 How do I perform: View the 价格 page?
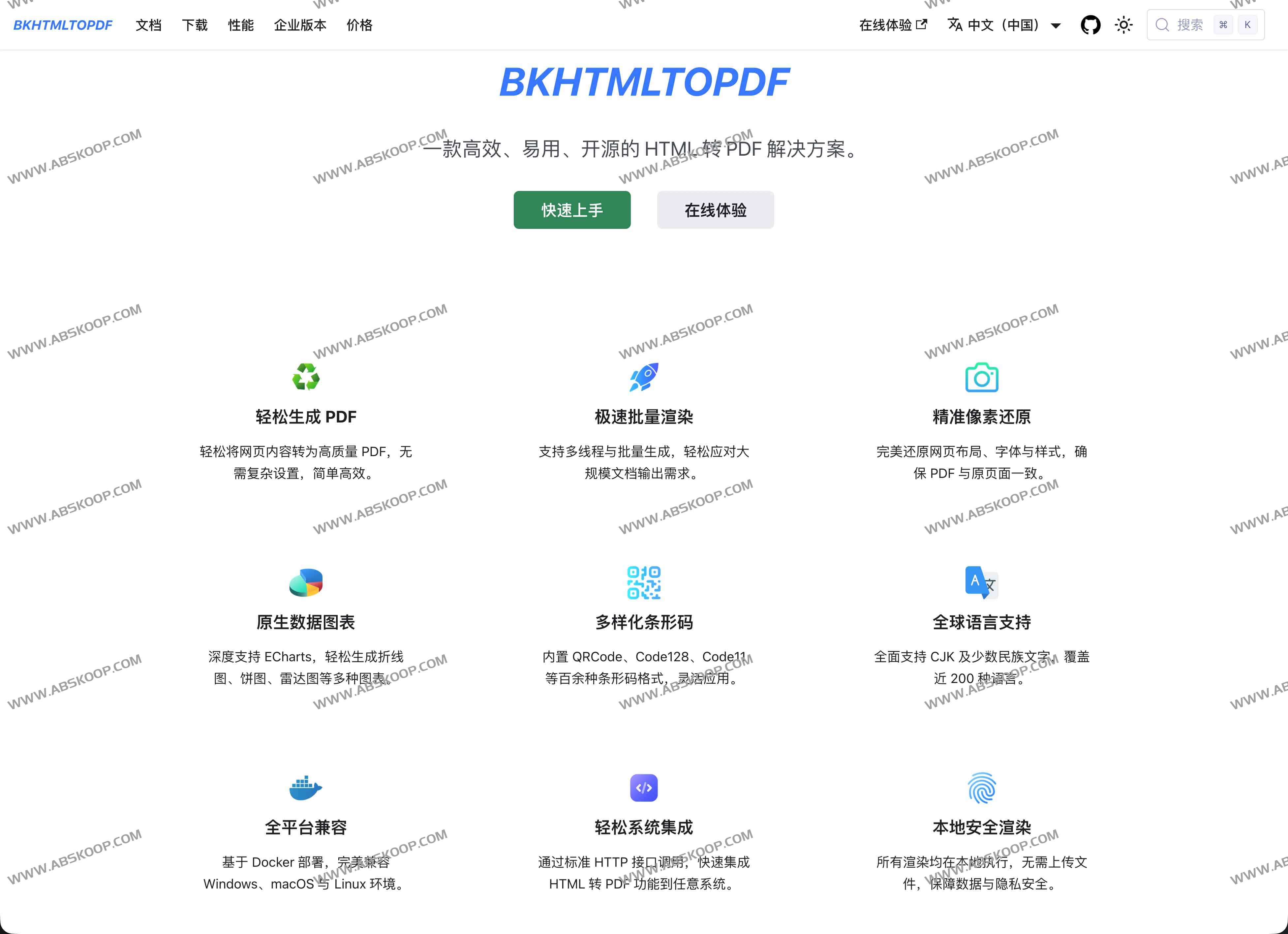click(359, 25)
